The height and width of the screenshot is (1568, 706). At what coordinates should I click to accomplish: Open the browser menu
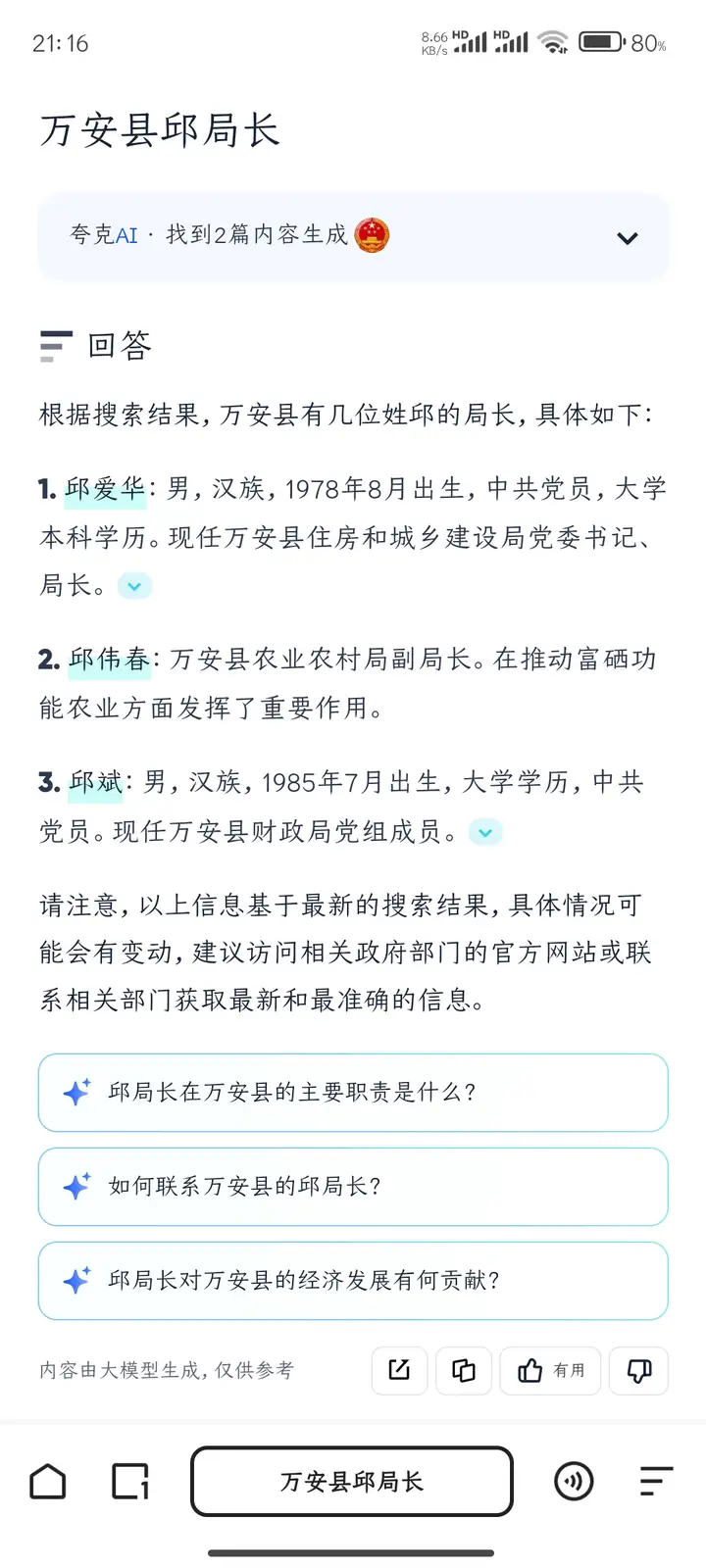(656, 1482)
